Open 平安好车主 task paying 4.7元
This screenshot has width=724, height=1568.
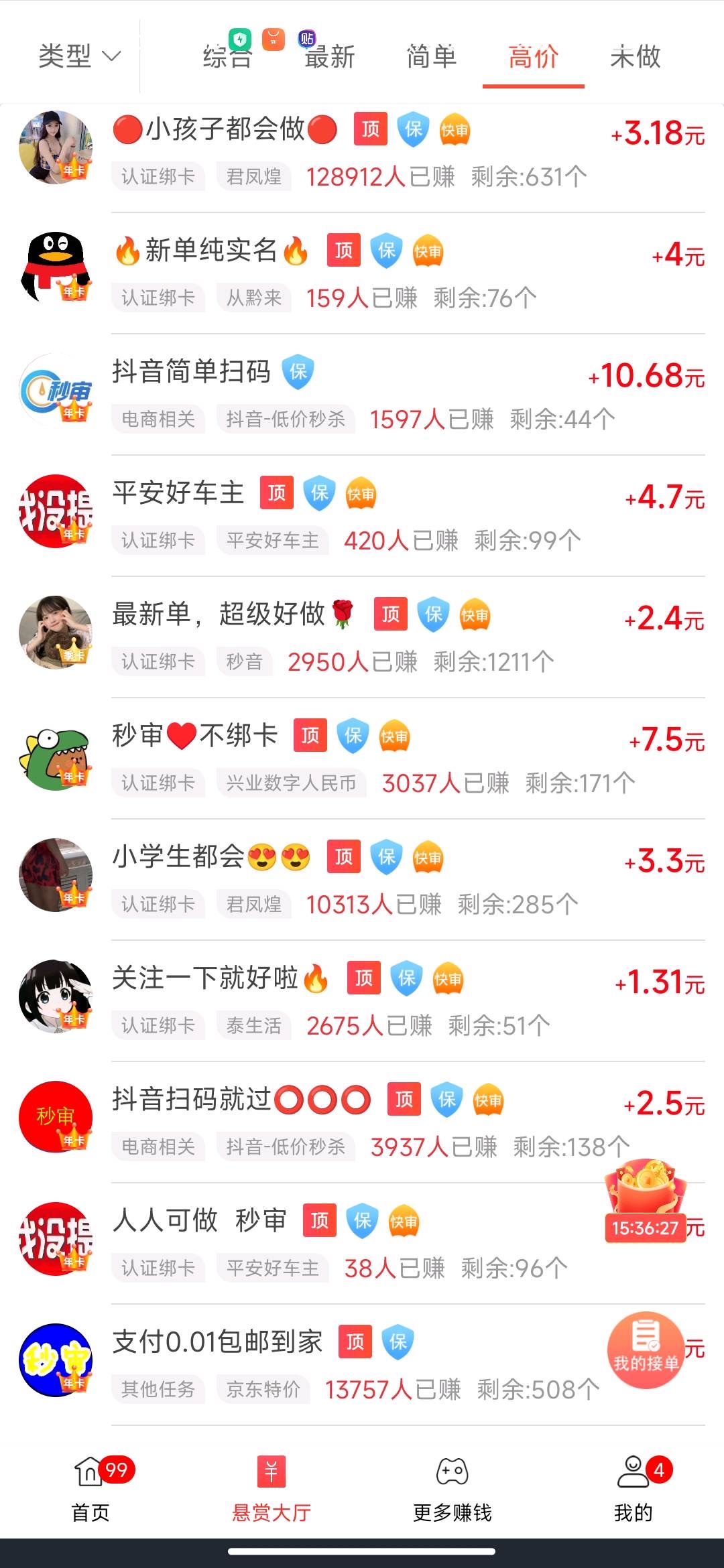[178, 493]
